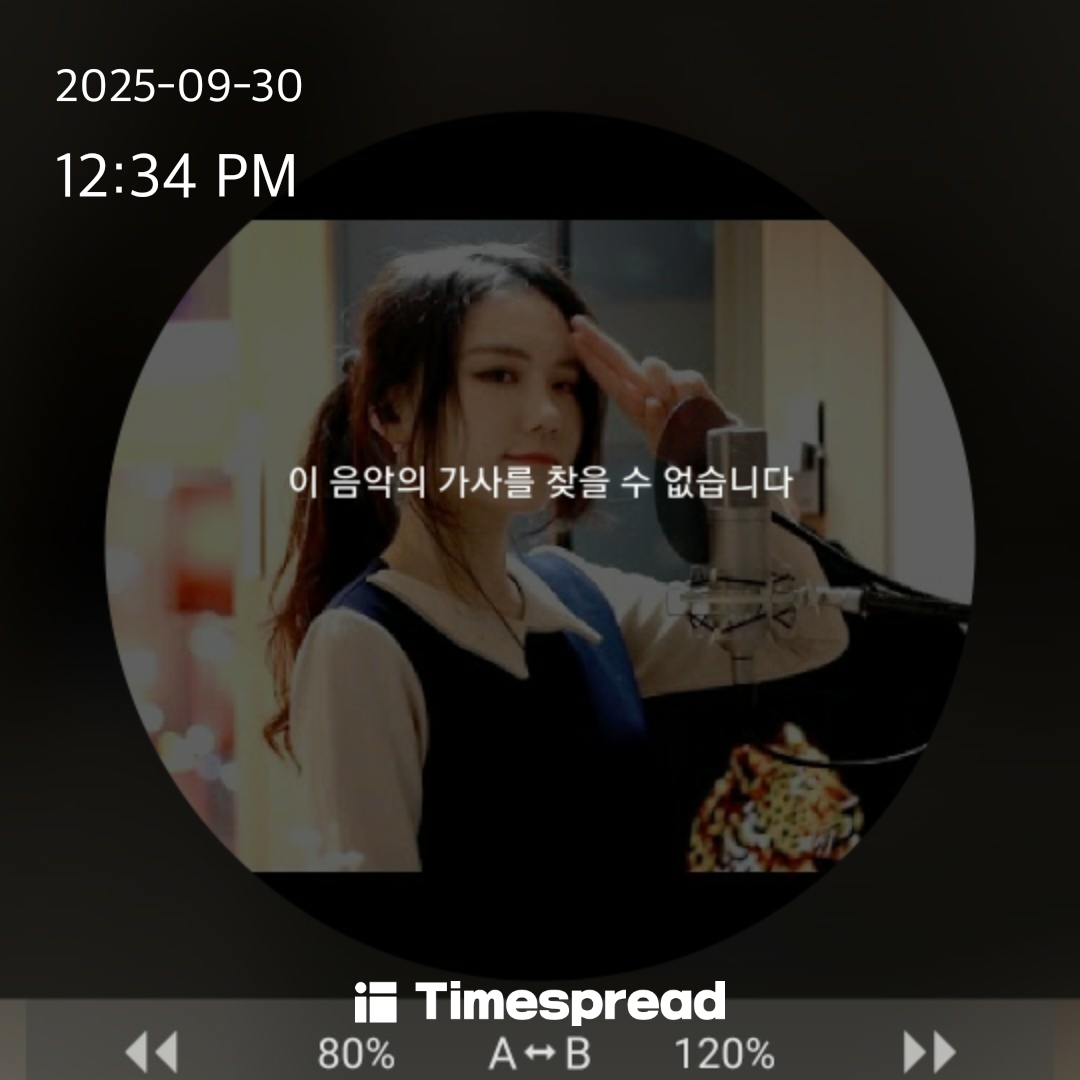The width and height of the screenshot is (1080, 1080).
Task: Fast forward with the double-right arrows
Action: click(929, 1053)
